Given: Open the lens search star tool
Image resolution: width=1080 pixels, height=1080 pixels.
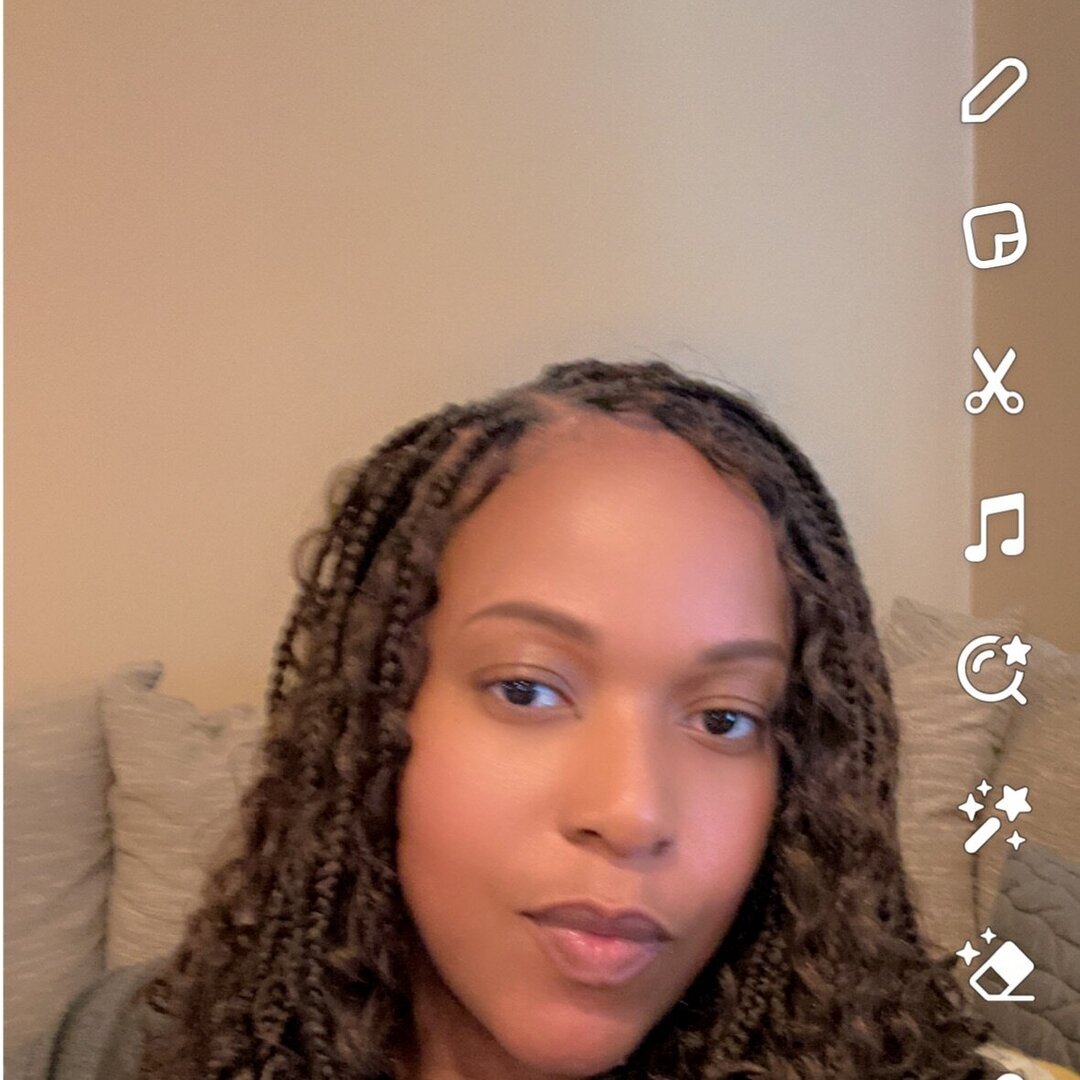Looking at the screenshot, I should (x=992, y=669).
